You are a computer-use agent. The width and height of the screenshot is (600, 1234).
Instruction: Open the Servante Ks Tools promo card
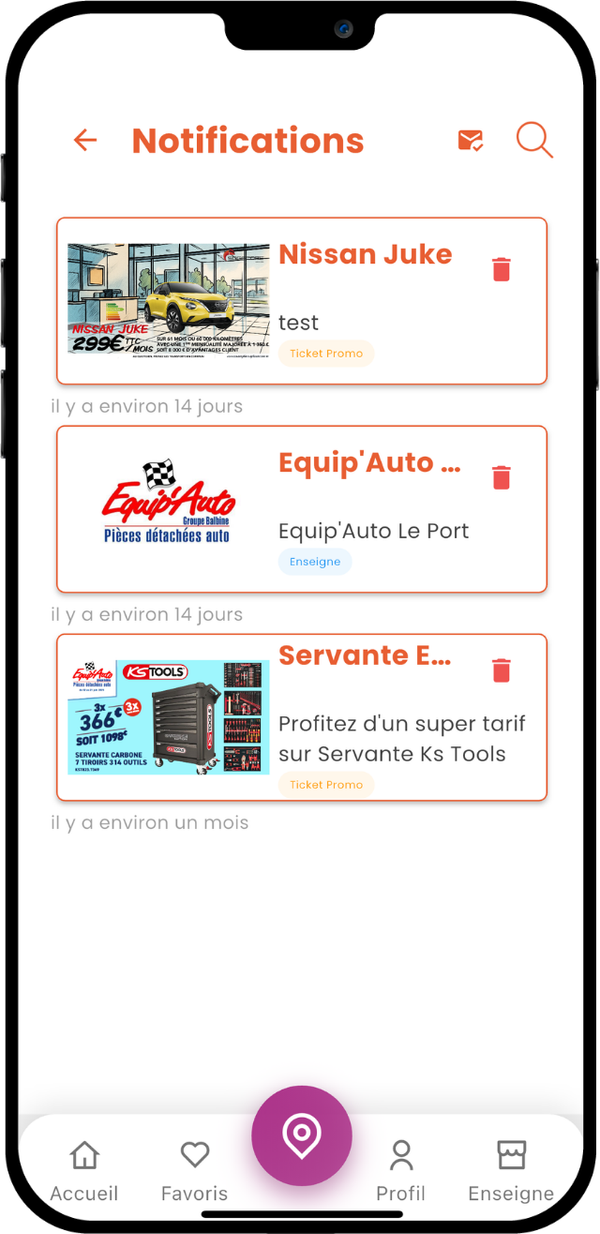300,717
